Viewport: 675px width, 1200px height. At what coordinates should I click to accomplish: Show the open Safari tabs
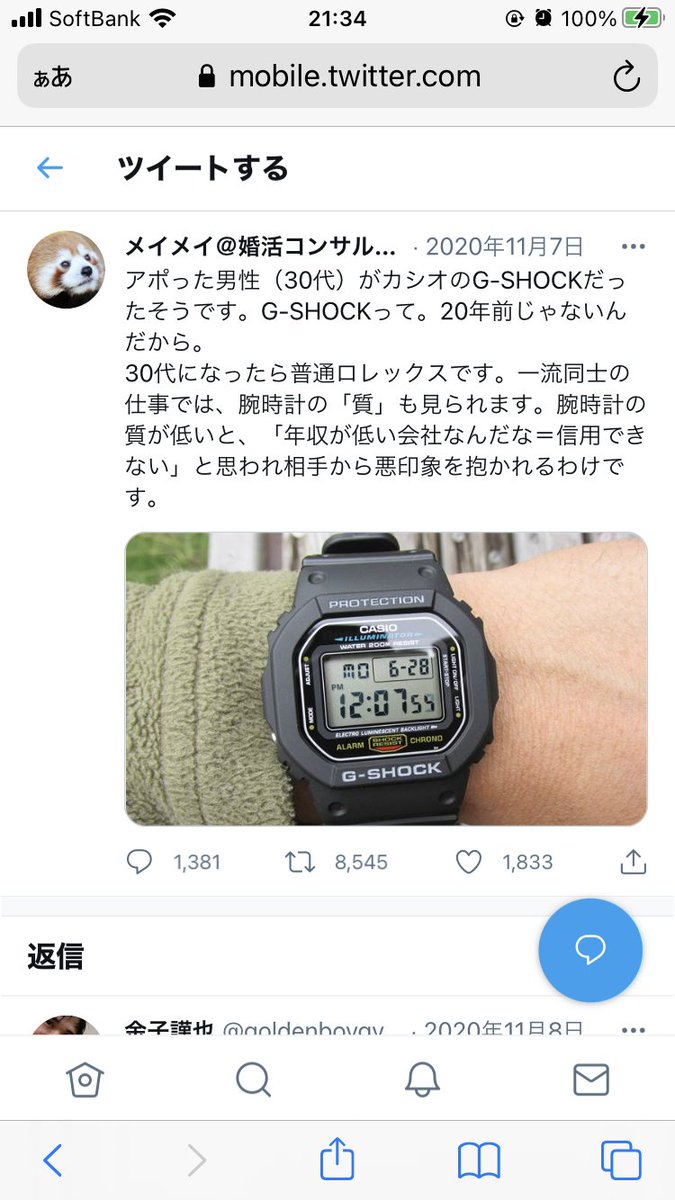pos(621,1160)
